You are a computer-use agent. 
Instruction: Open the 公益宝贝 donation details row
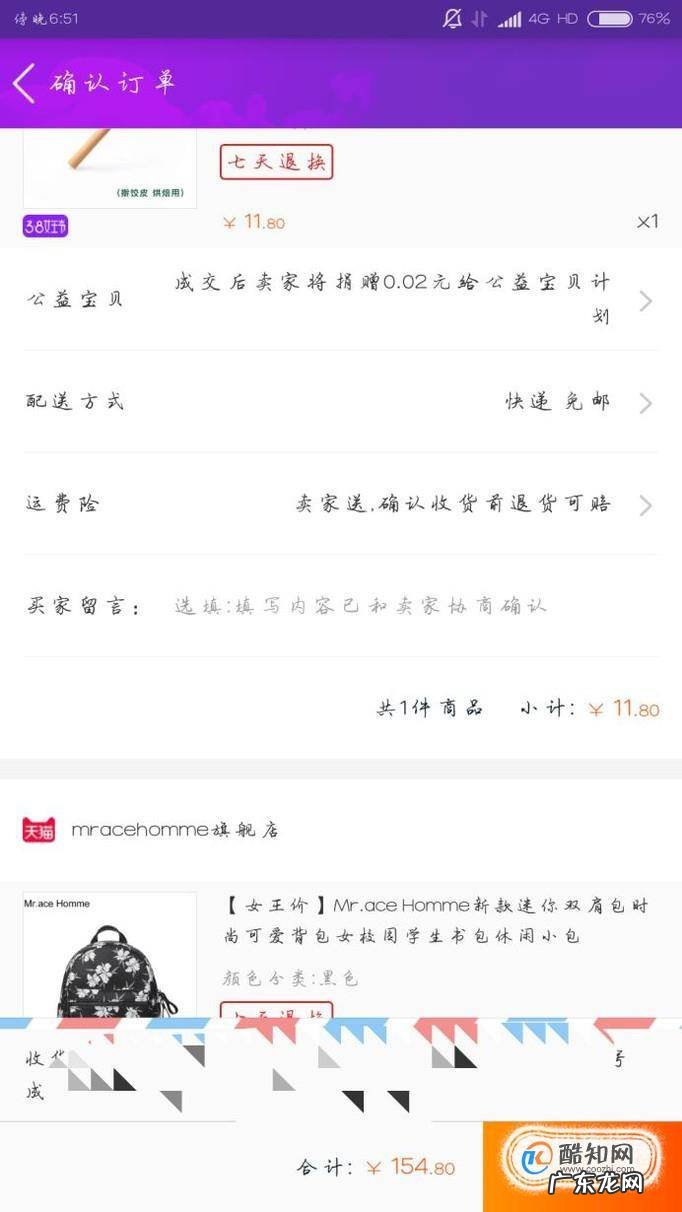[340, 299]
